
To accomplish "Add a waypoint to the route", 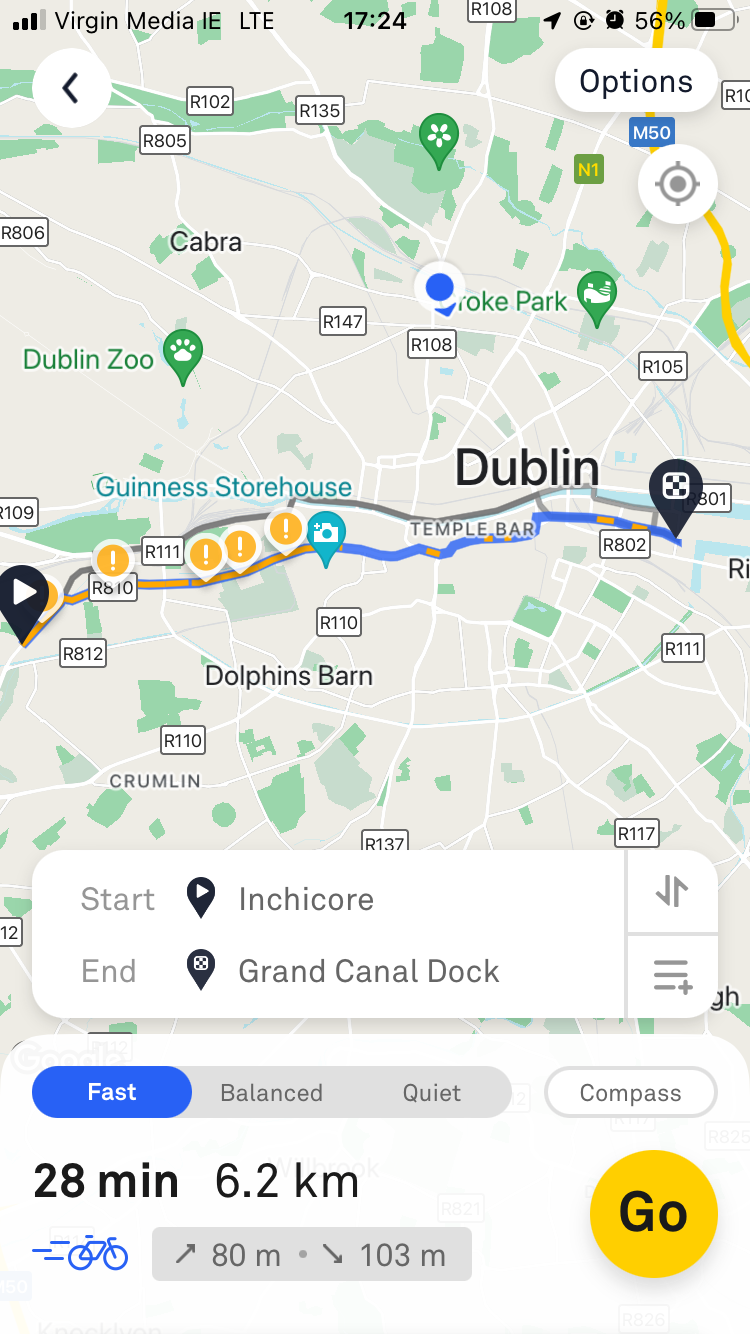I will (x=672, y=975).
